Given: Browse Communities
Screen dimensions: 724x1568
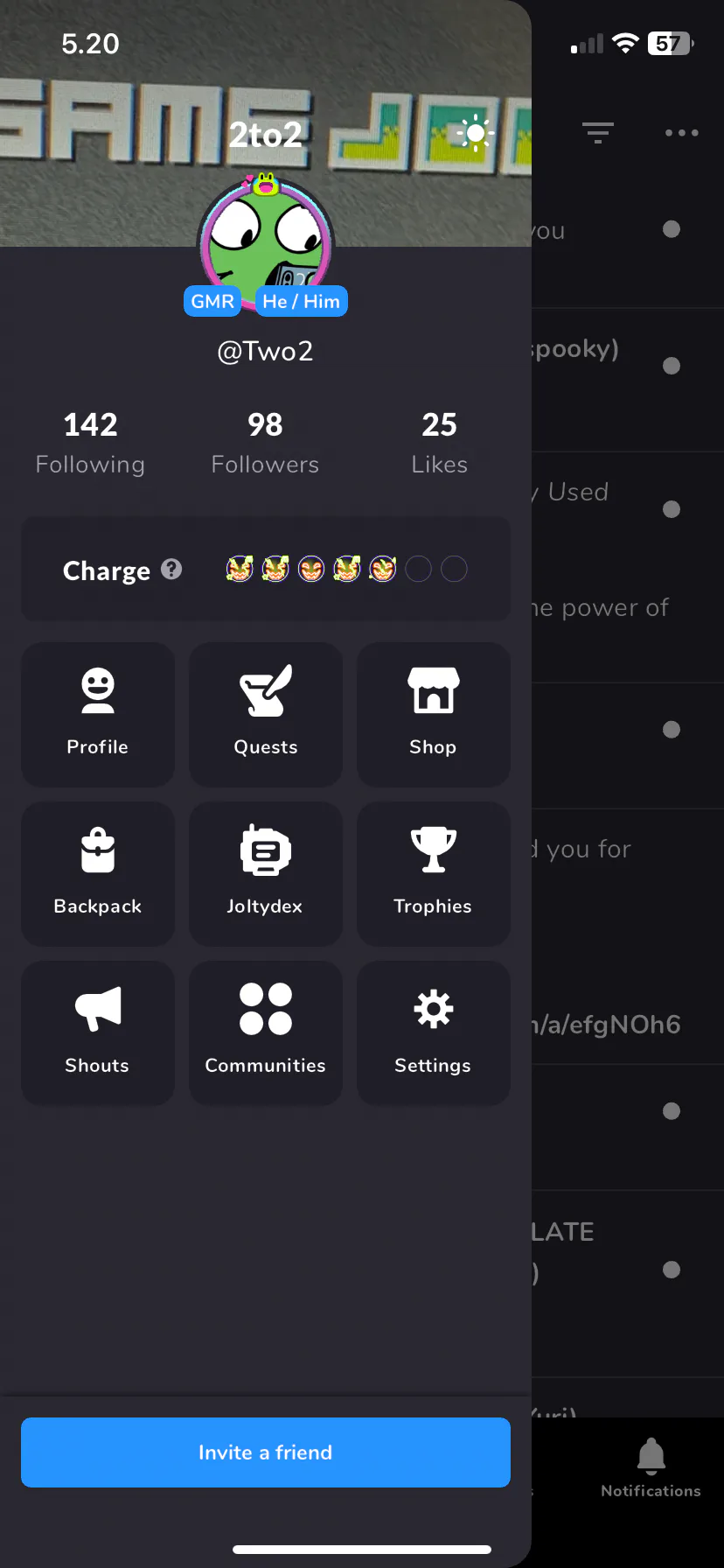Looking at the screenshot, I should pyautogui.click(x=266, y=1032).
